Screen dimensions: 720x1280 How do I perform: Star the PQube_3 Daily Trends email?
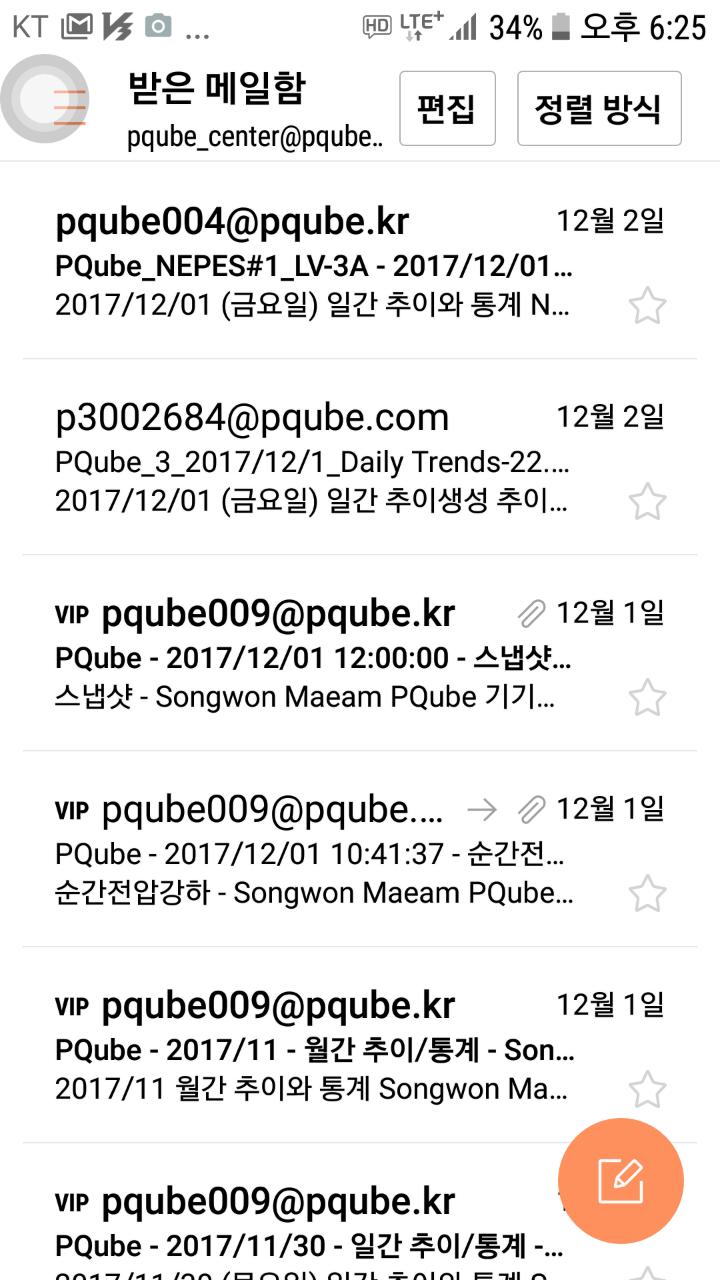pyautogui.click(x=647, y=502)
